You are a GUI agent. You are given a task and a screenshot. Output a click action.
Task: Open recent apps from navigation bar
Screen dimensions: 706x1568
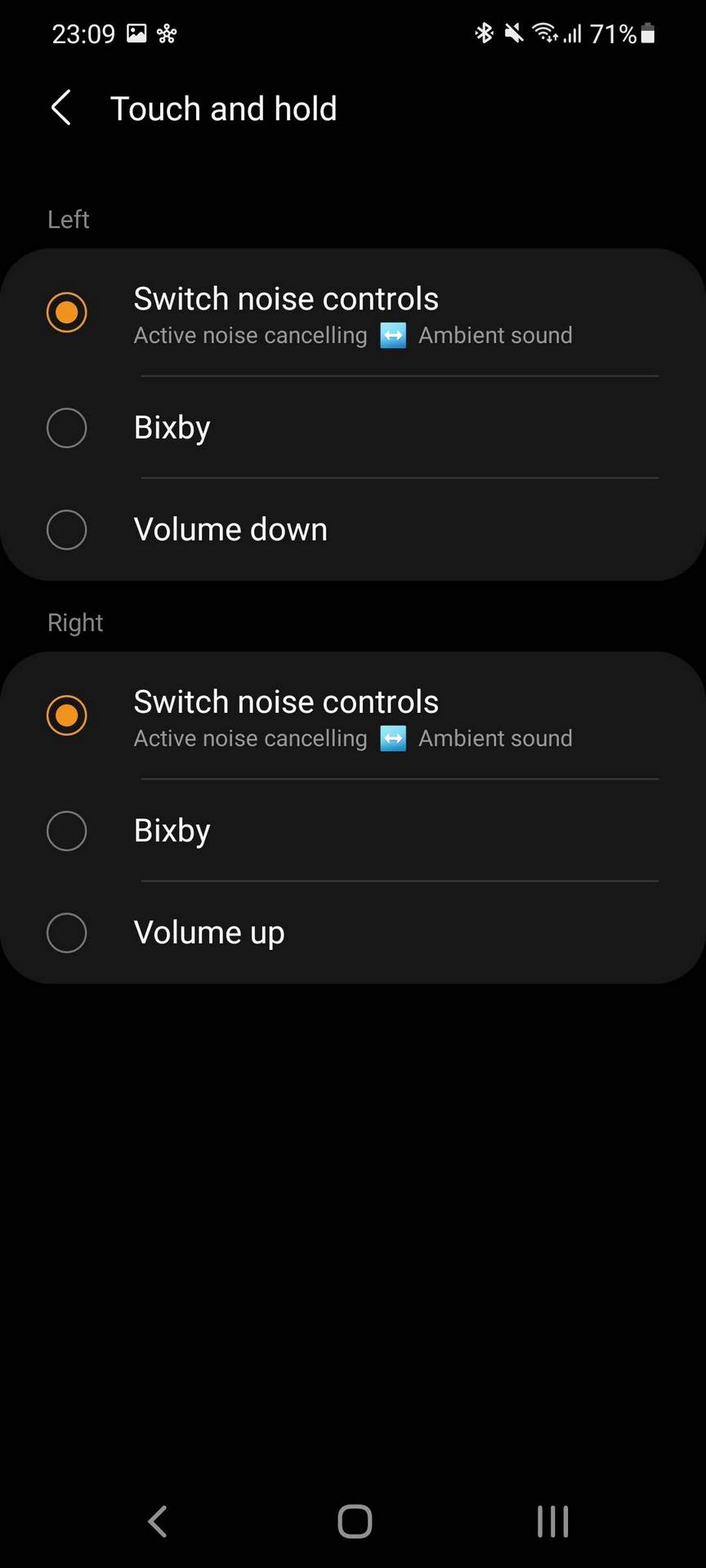click(x=552, y=1521)
